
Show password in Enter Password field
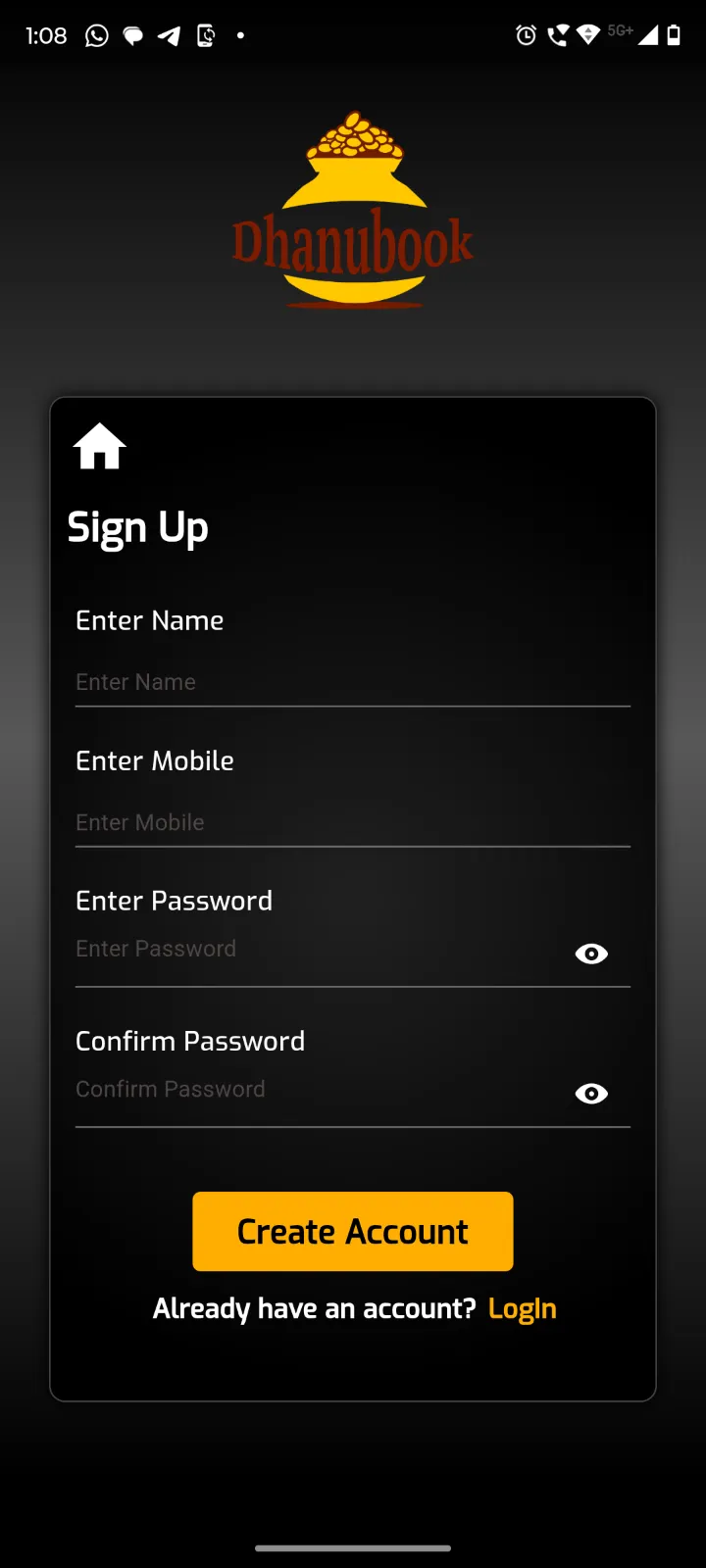coord(591,954)
